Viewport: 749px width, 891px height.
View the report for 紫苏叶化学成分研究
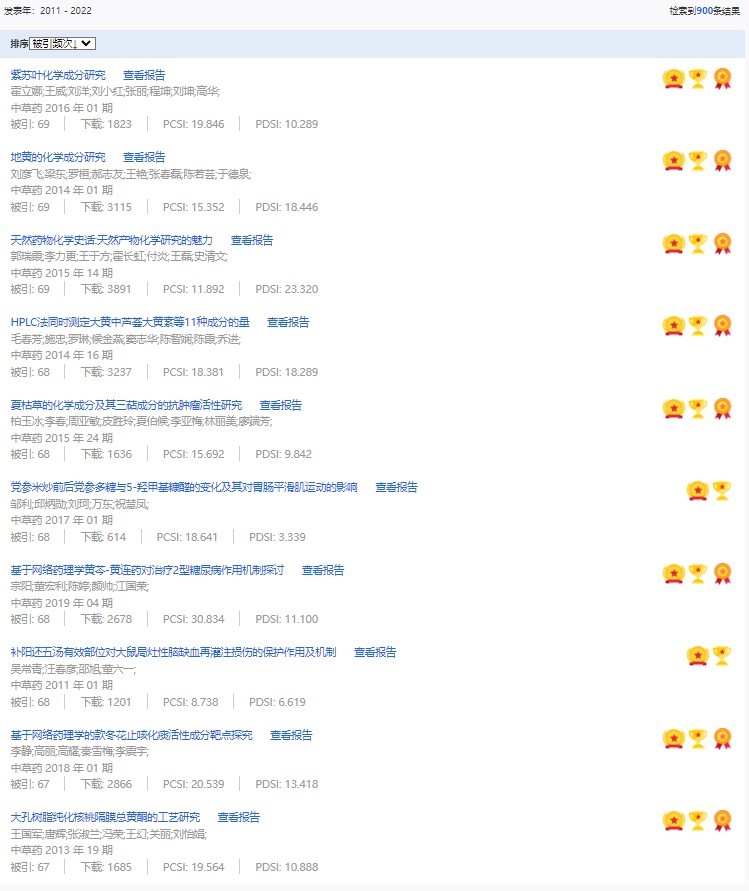(144, 75)
